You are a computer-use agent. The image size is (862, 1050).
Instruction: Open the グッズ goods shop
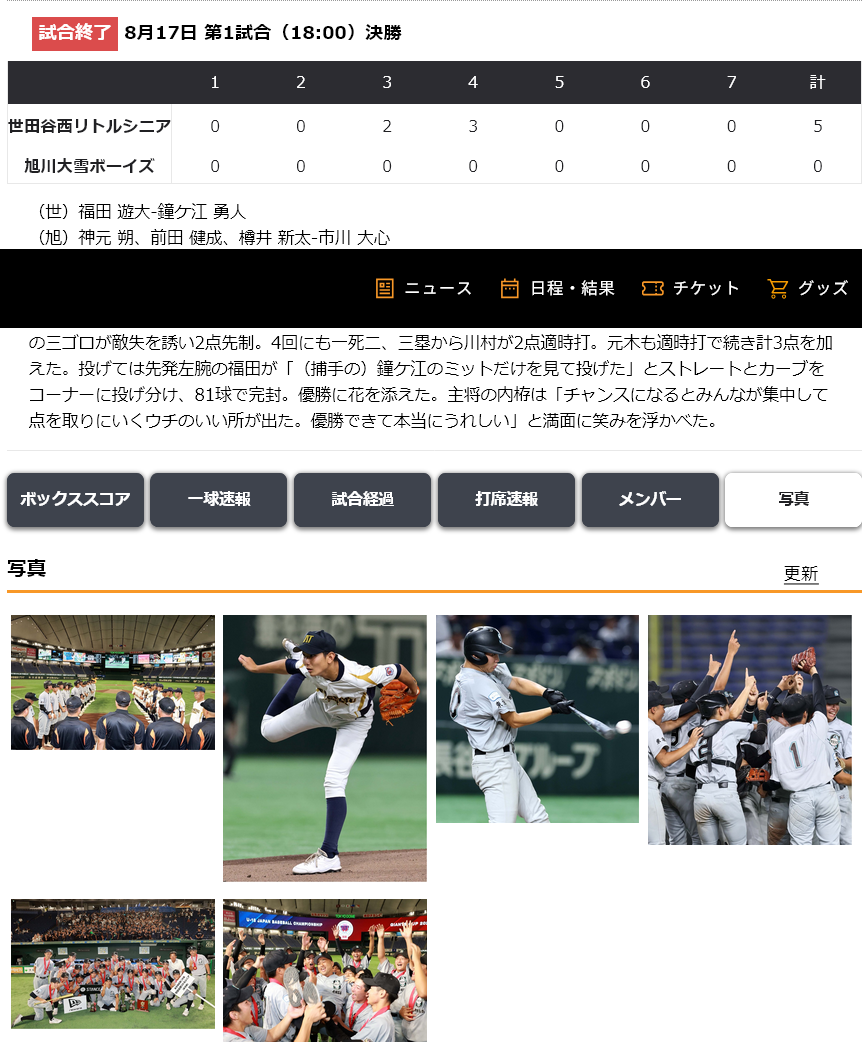(x=808, y=288)
